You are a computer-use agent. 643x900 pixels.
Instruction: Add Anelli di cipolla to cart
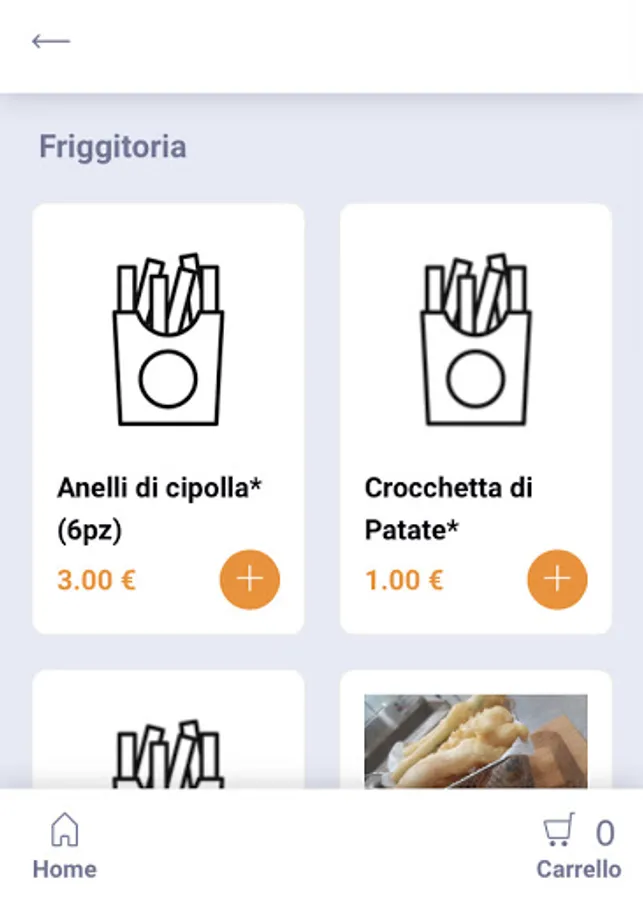point(249,580)
